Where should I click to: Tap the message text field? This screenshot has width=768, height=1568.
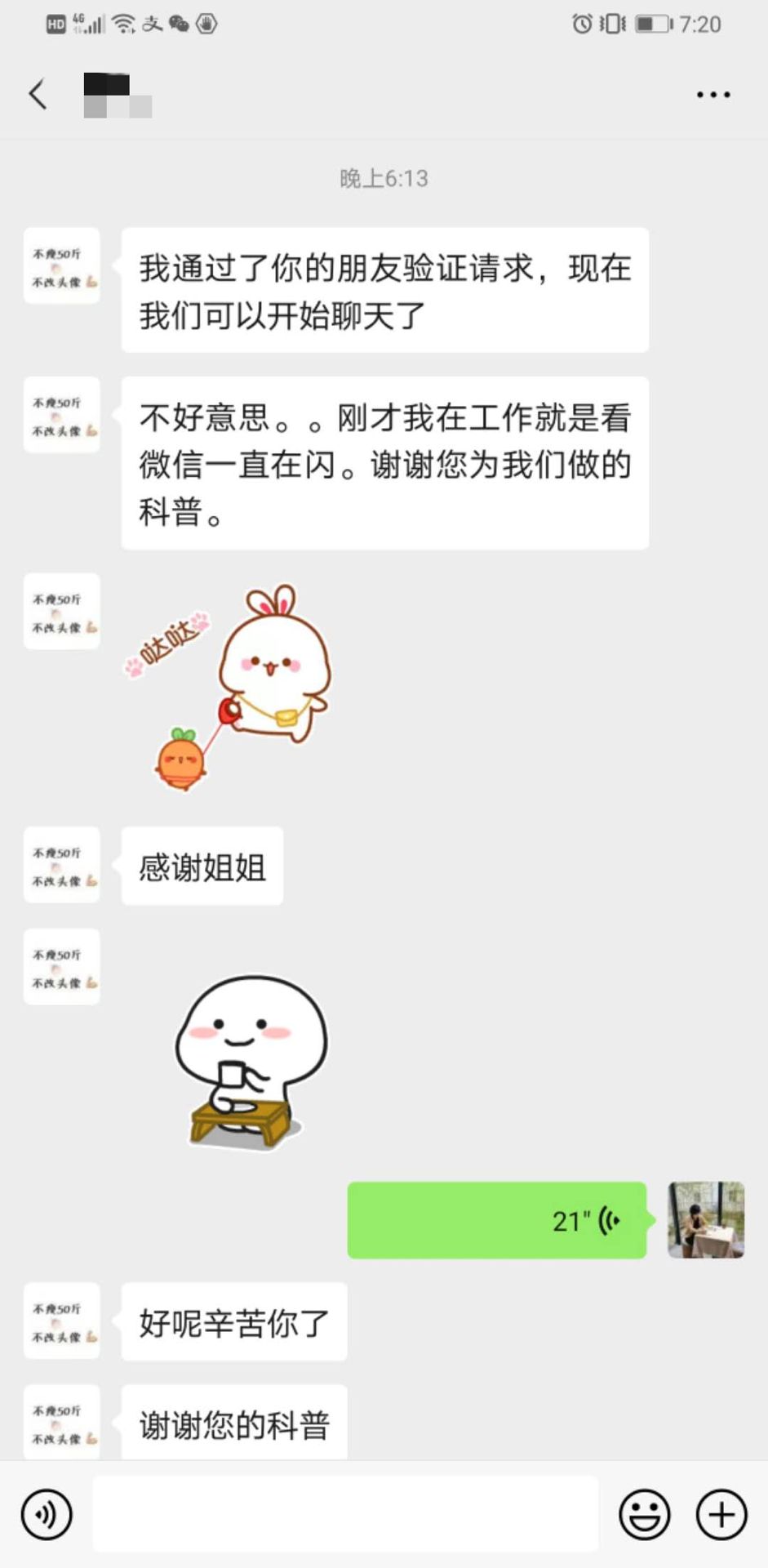344,1514
